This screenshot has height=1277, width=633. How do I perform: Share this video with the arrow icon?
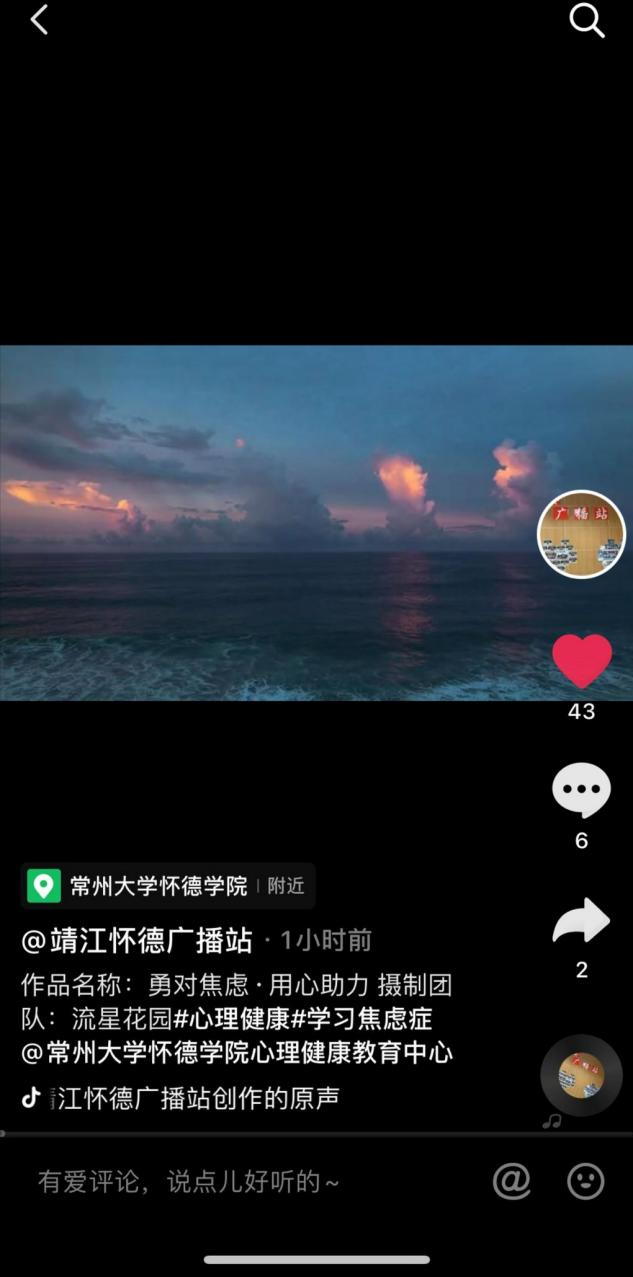581,921
